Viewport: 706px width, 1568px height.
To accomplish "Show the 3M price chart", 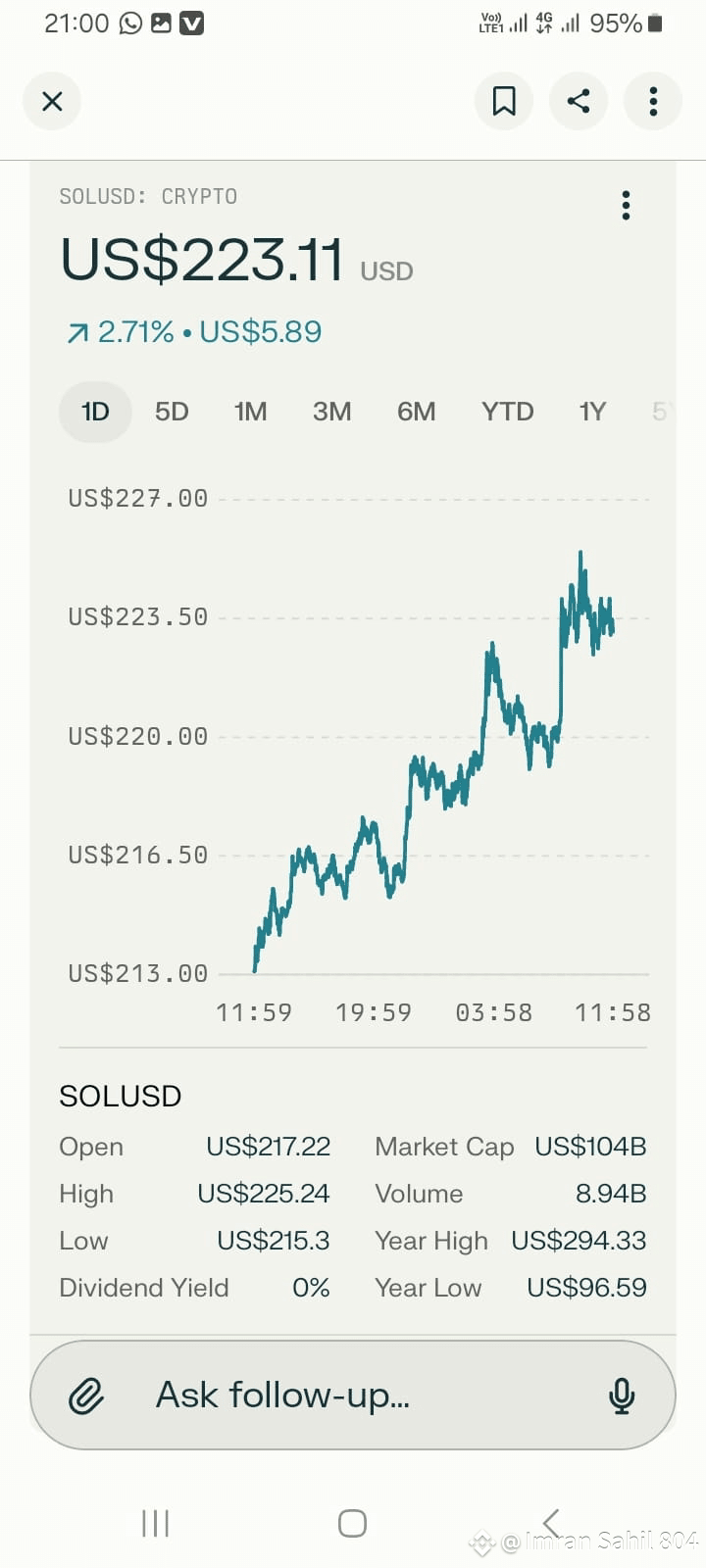I will click(332, 412).
